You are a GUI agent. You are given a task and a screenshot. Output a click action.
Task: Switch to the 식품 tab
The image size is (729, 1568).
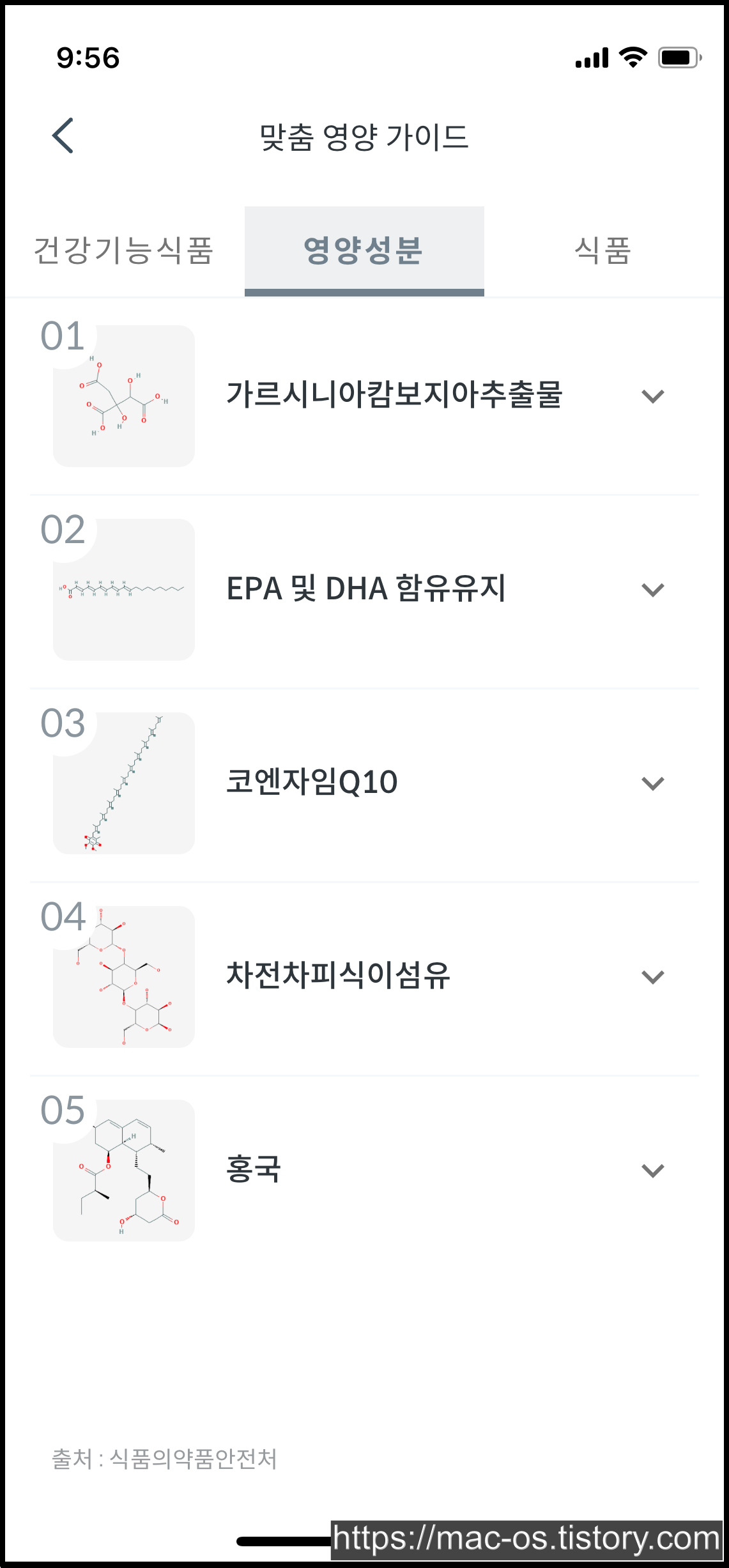[603, 250]
